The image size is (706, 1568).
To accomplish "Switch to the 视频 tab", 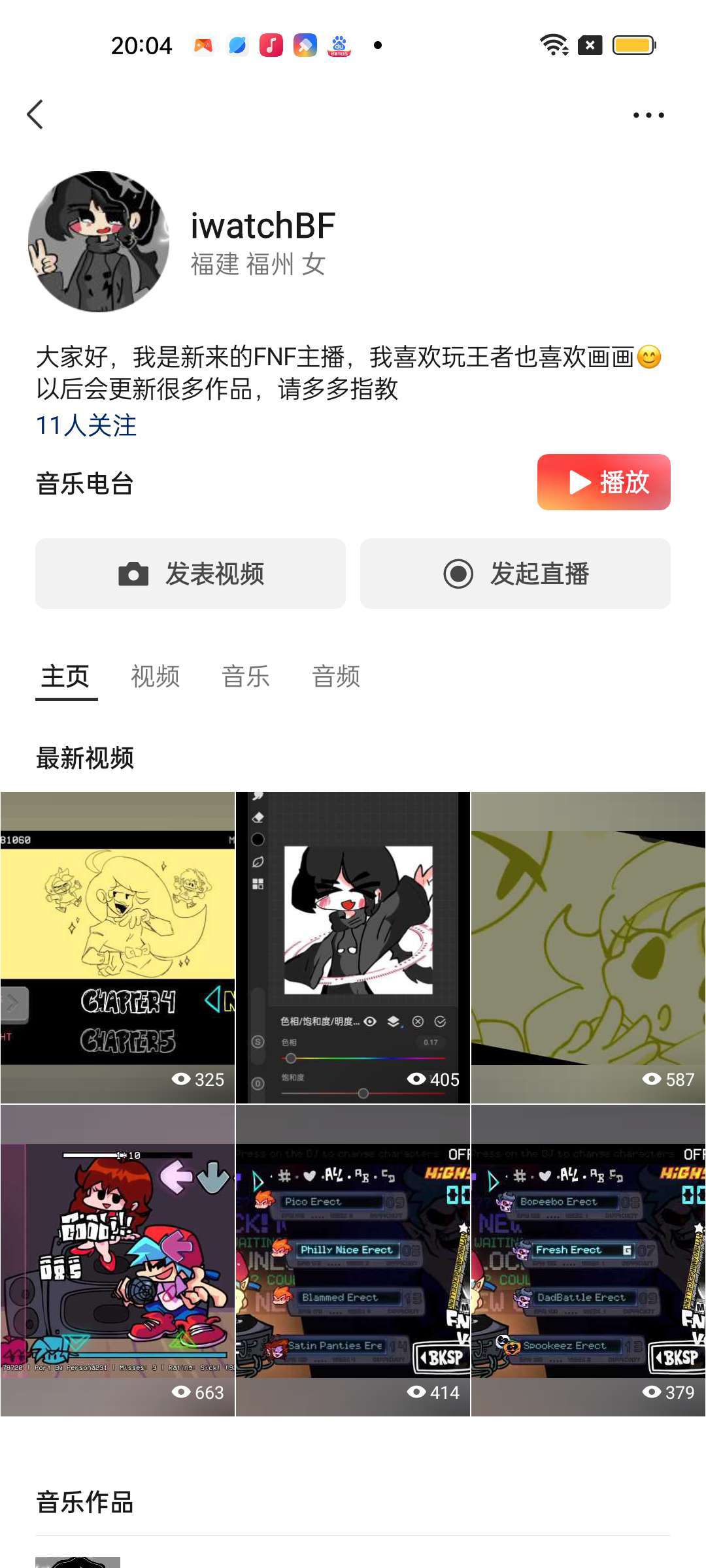I will tap(156, 677).
